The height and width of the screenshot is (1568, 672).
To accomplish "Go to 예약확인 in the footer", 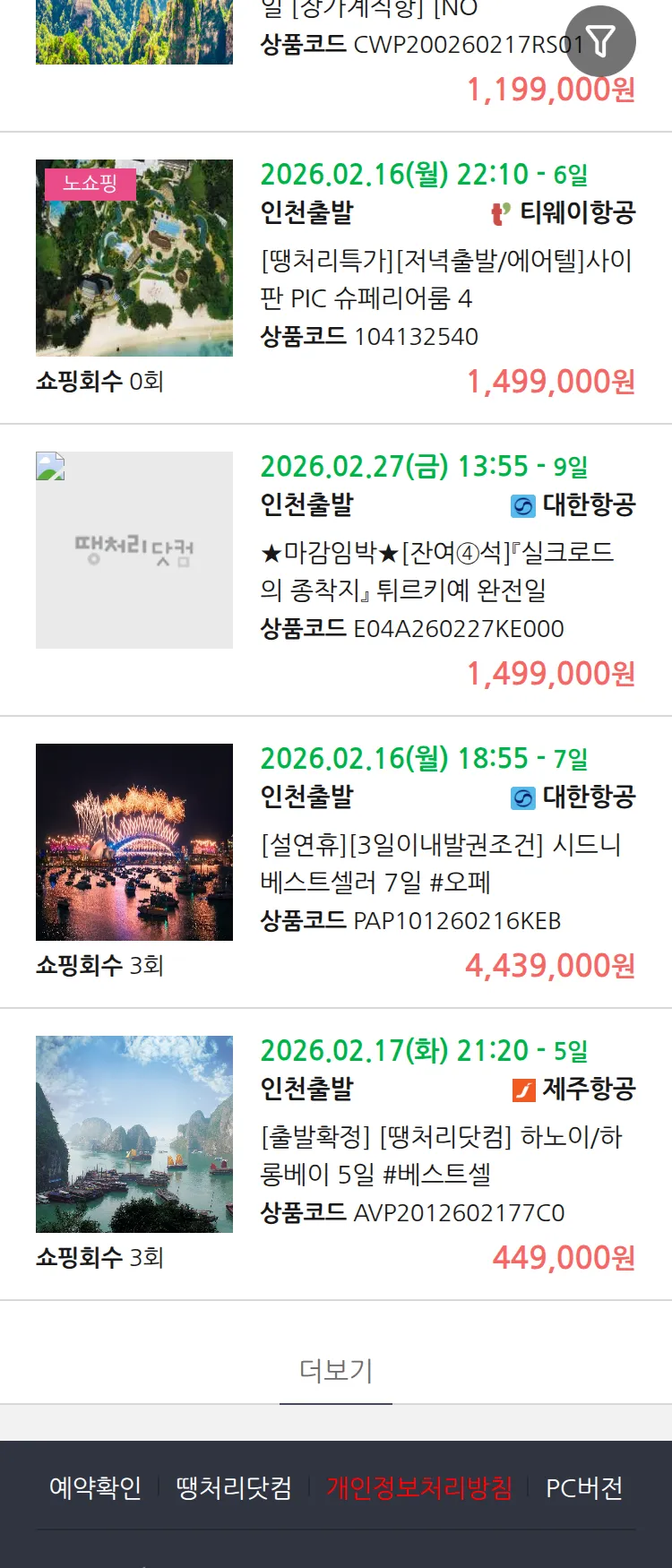I will click(96, 1488).
